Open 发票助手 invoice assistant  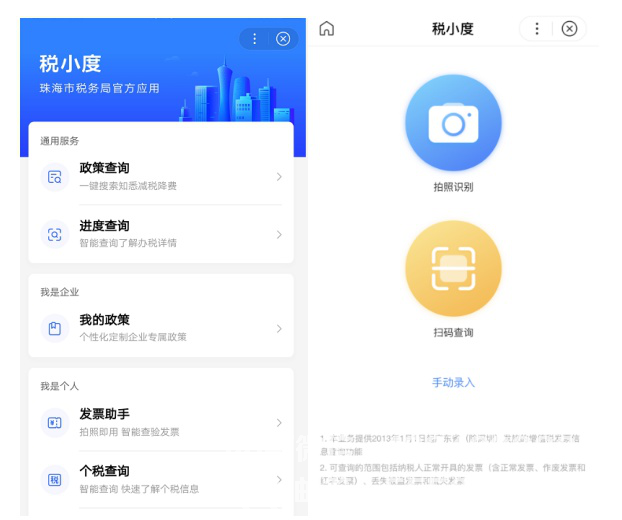[160, 422]
